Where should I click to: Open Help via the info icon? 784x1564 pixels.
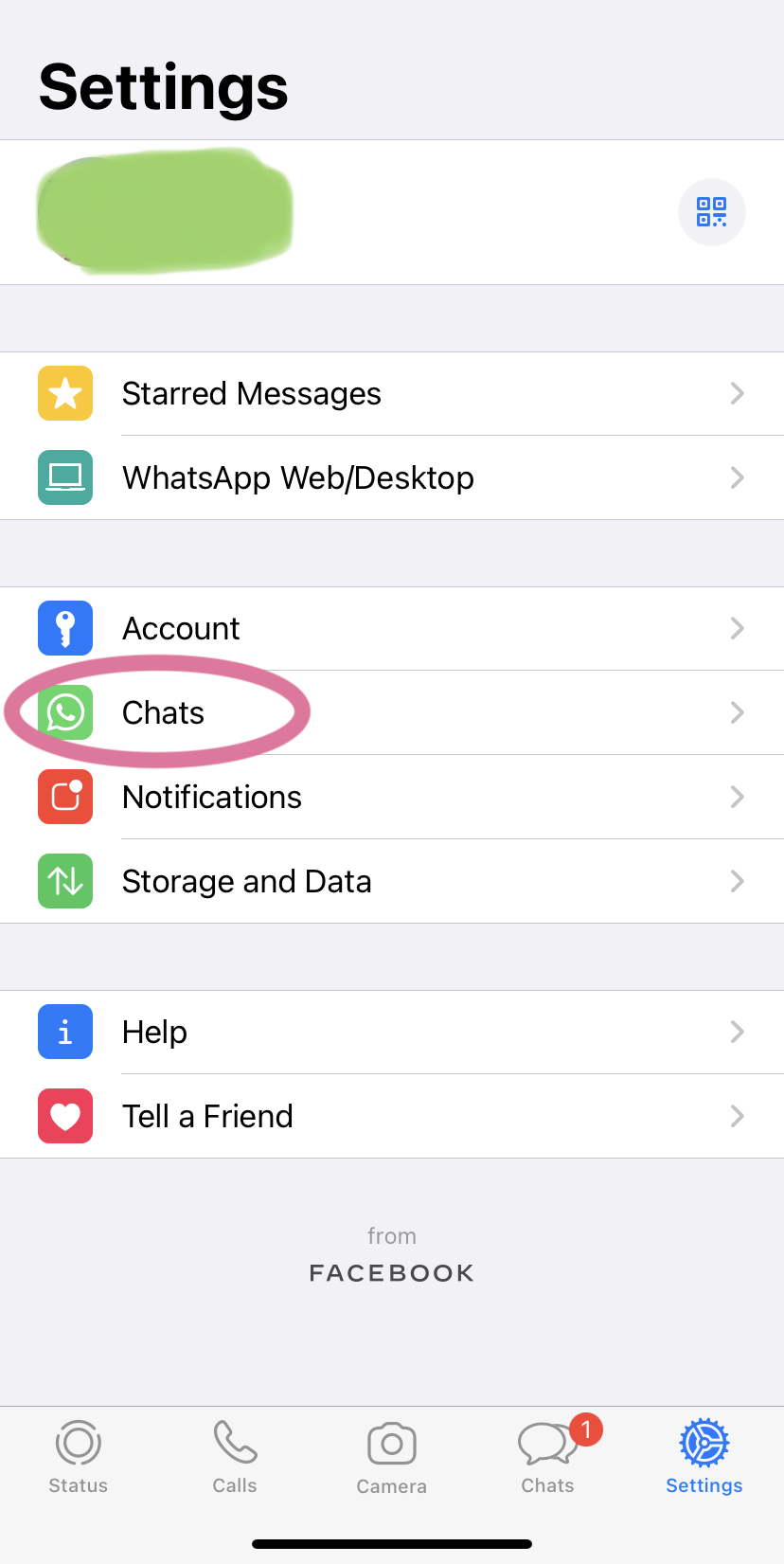point(64,1032)
